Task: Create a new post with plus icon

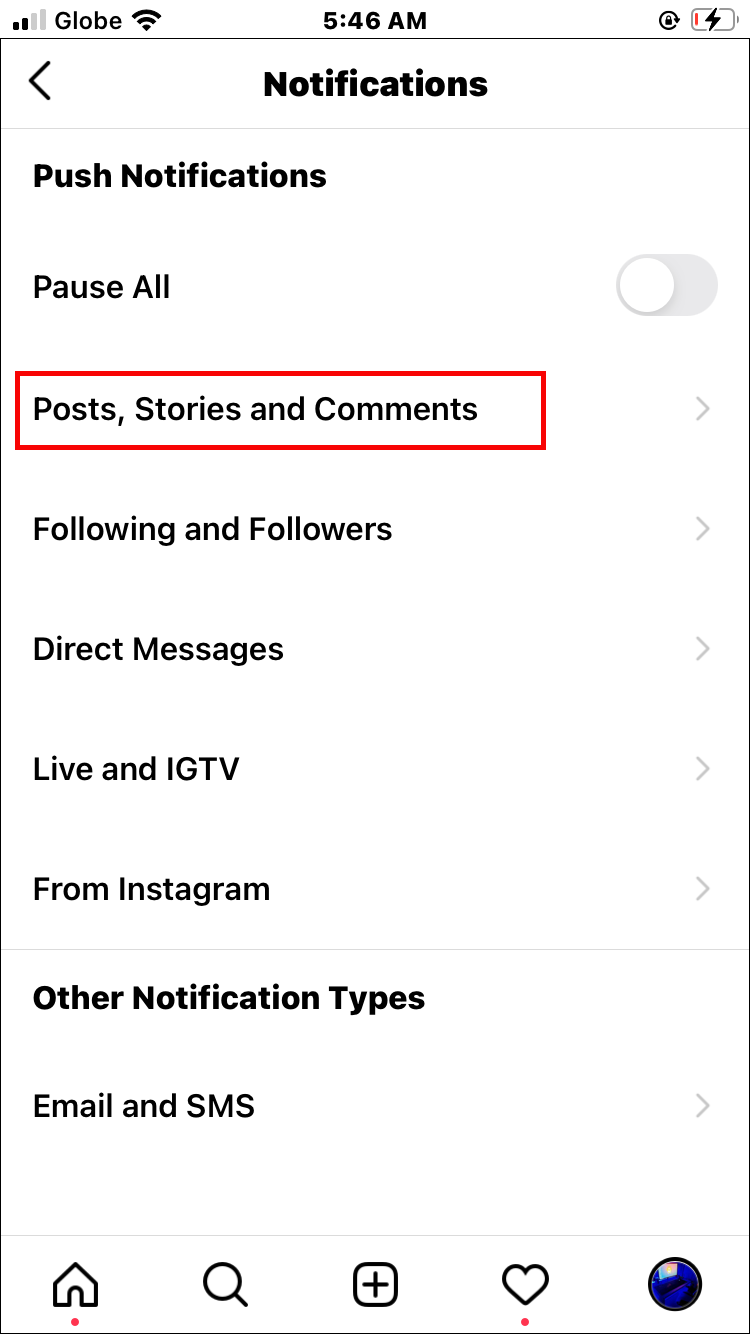Action: (376, 1283)
